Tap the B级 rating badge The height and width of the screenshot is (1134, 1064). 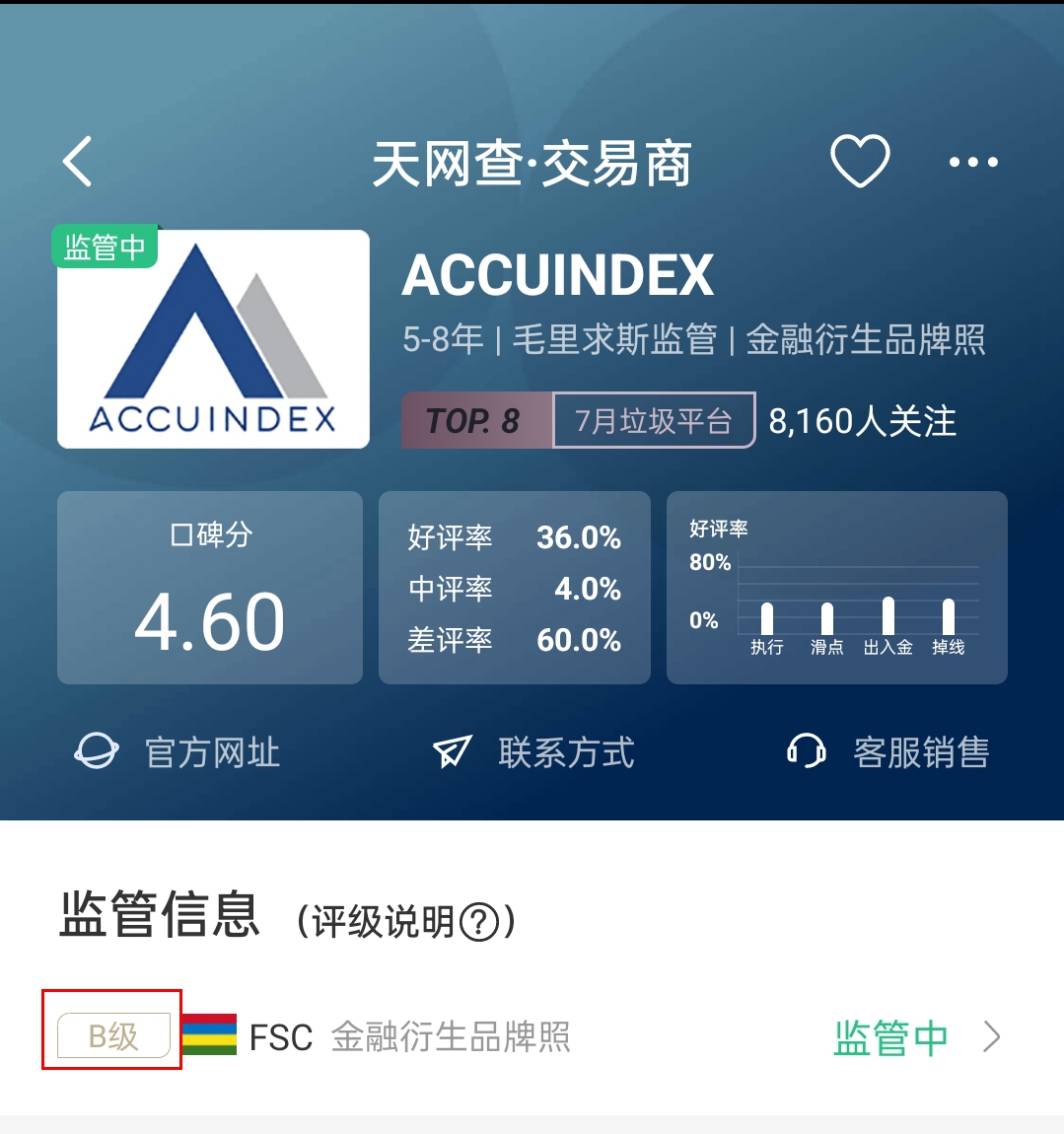click(113, 1036)
